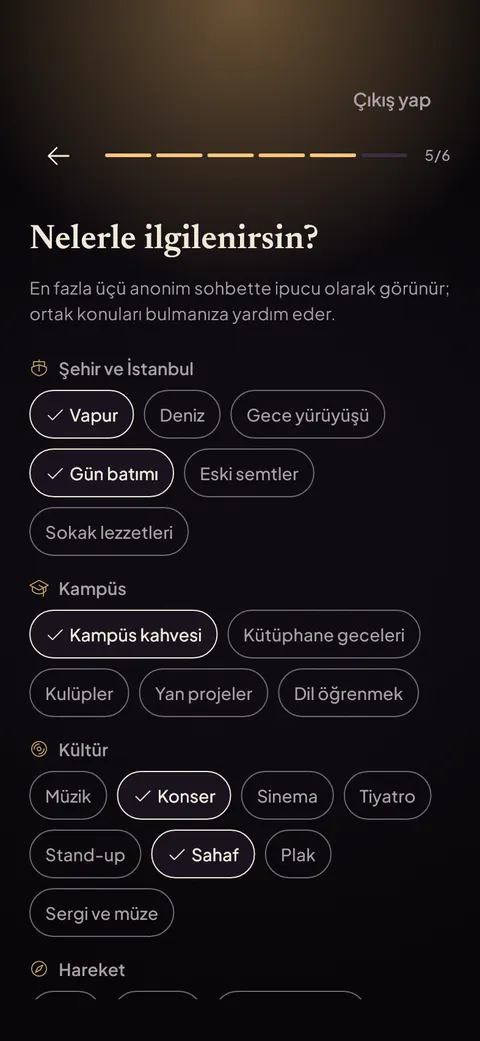
Task: Tap Çıkış yap to log out
Action: coord(392,101)
